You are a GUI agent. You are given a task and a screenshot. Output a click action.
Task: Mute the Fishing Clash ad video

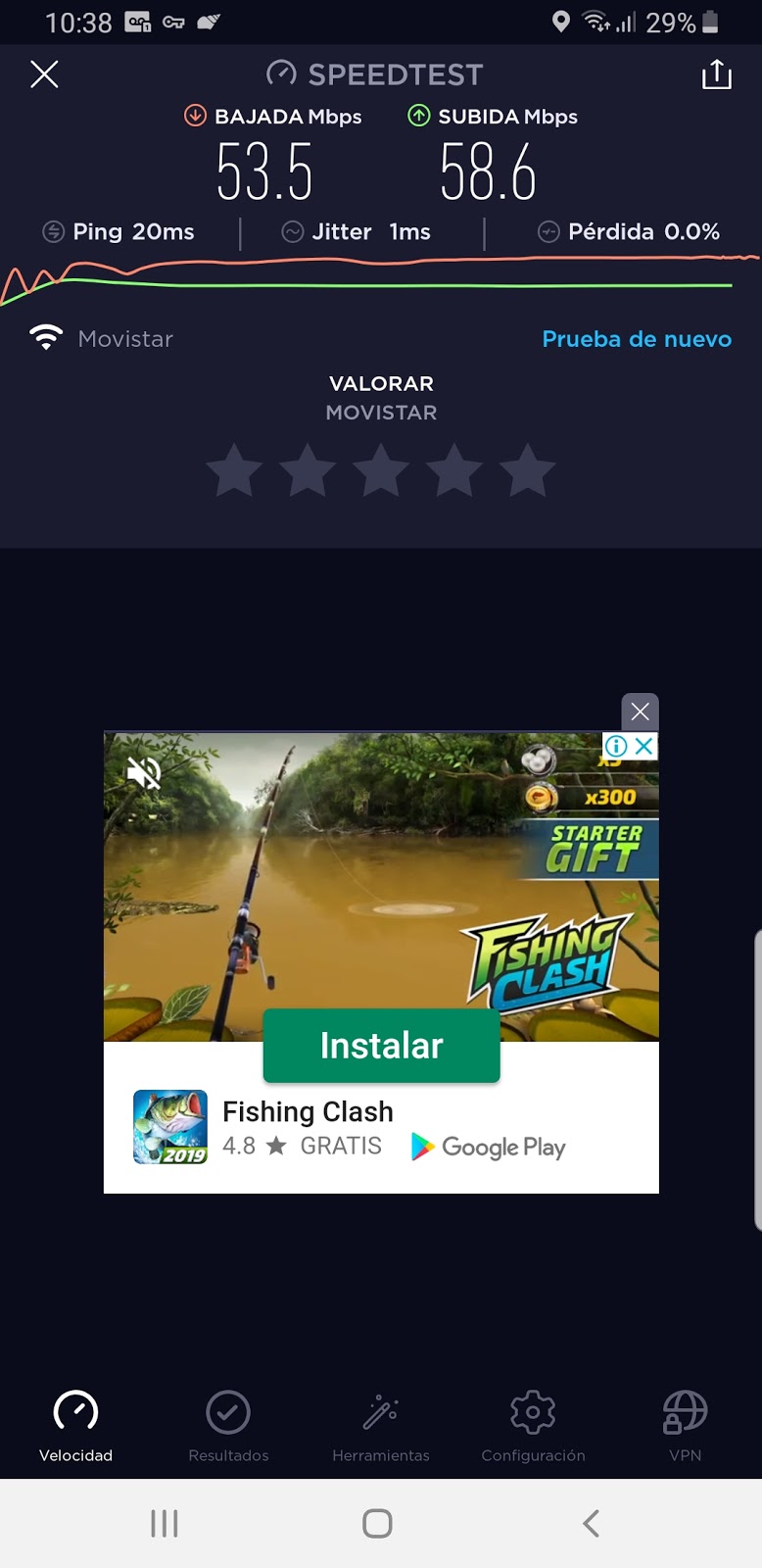(143, 772)
